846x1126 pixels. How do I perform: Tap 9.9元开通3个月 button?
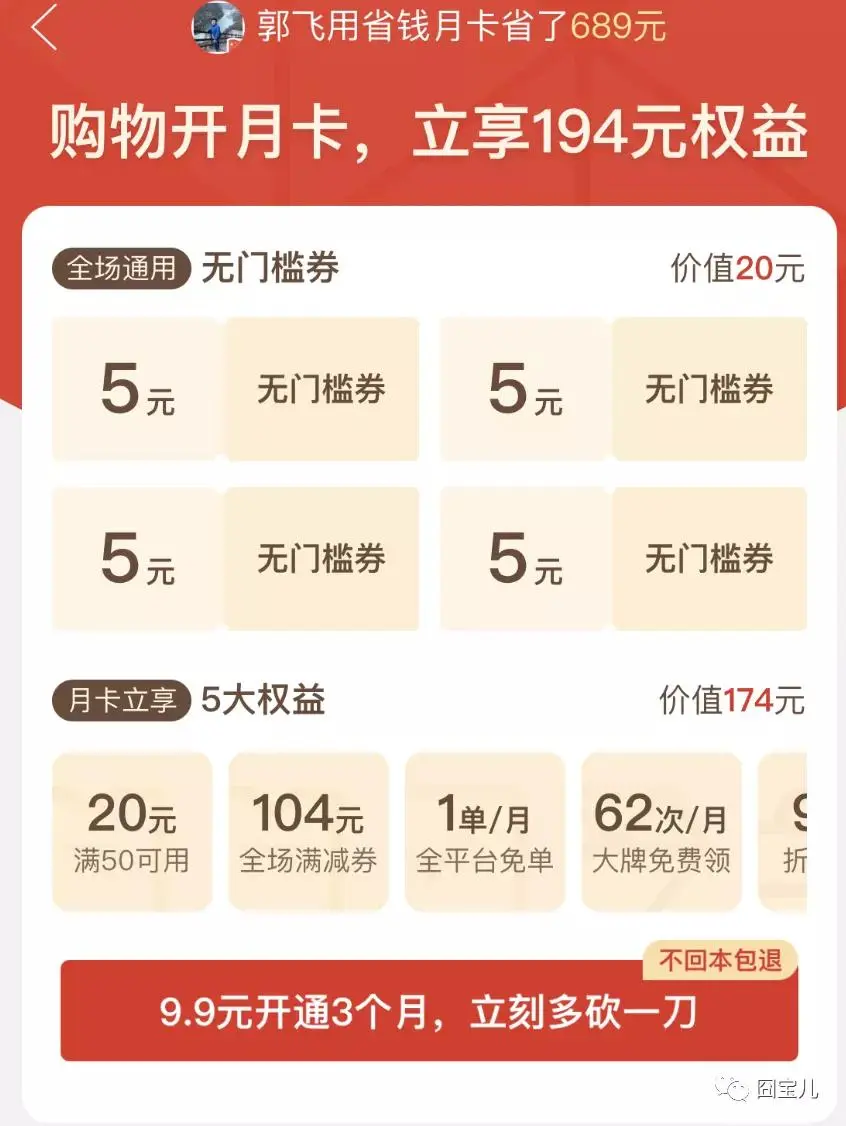pyautogui.click(x=428, y=1014)
